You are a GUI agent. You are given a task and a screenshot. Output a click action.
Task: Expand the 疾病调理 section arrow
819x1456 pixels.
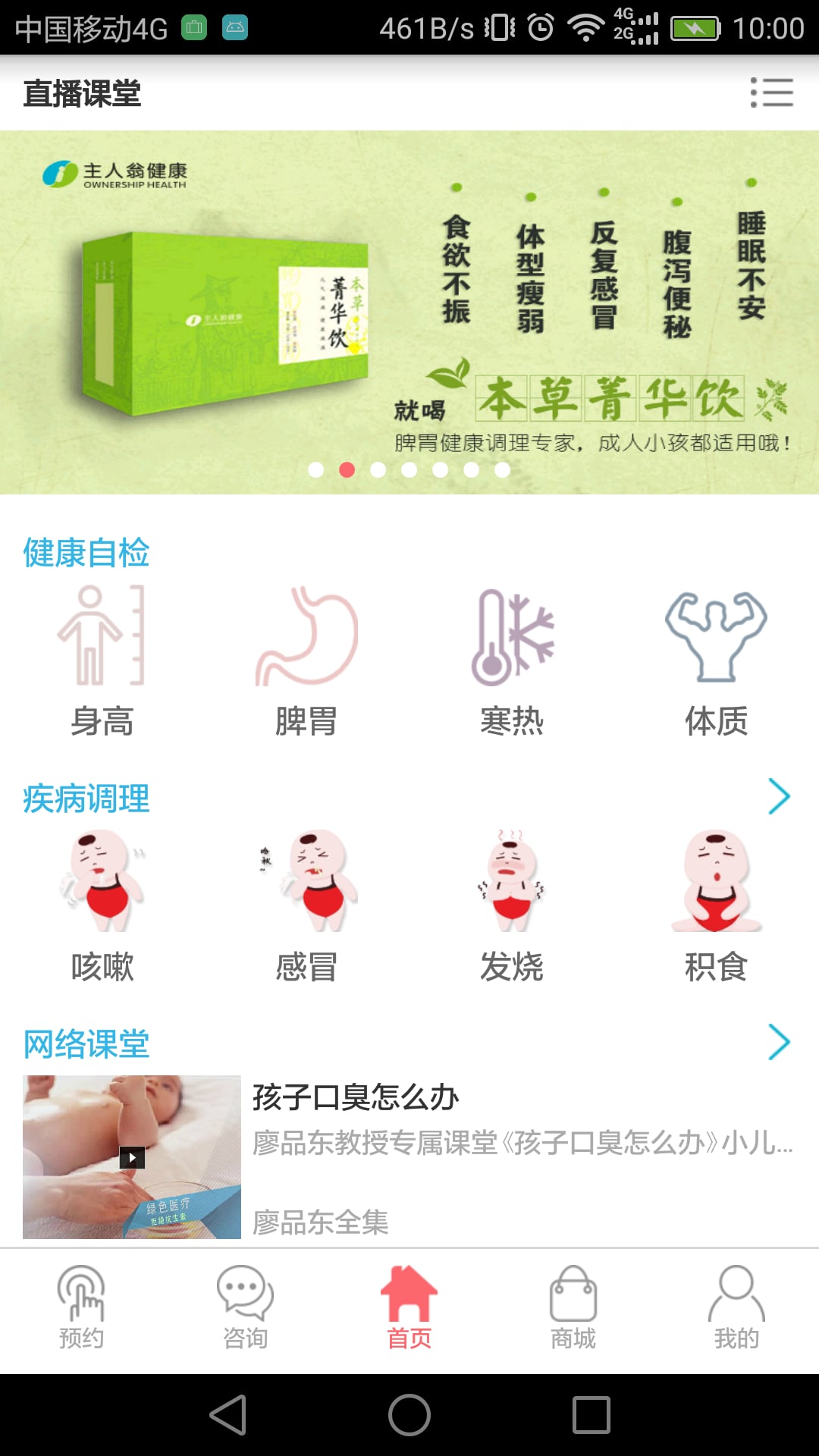point(779,796)
